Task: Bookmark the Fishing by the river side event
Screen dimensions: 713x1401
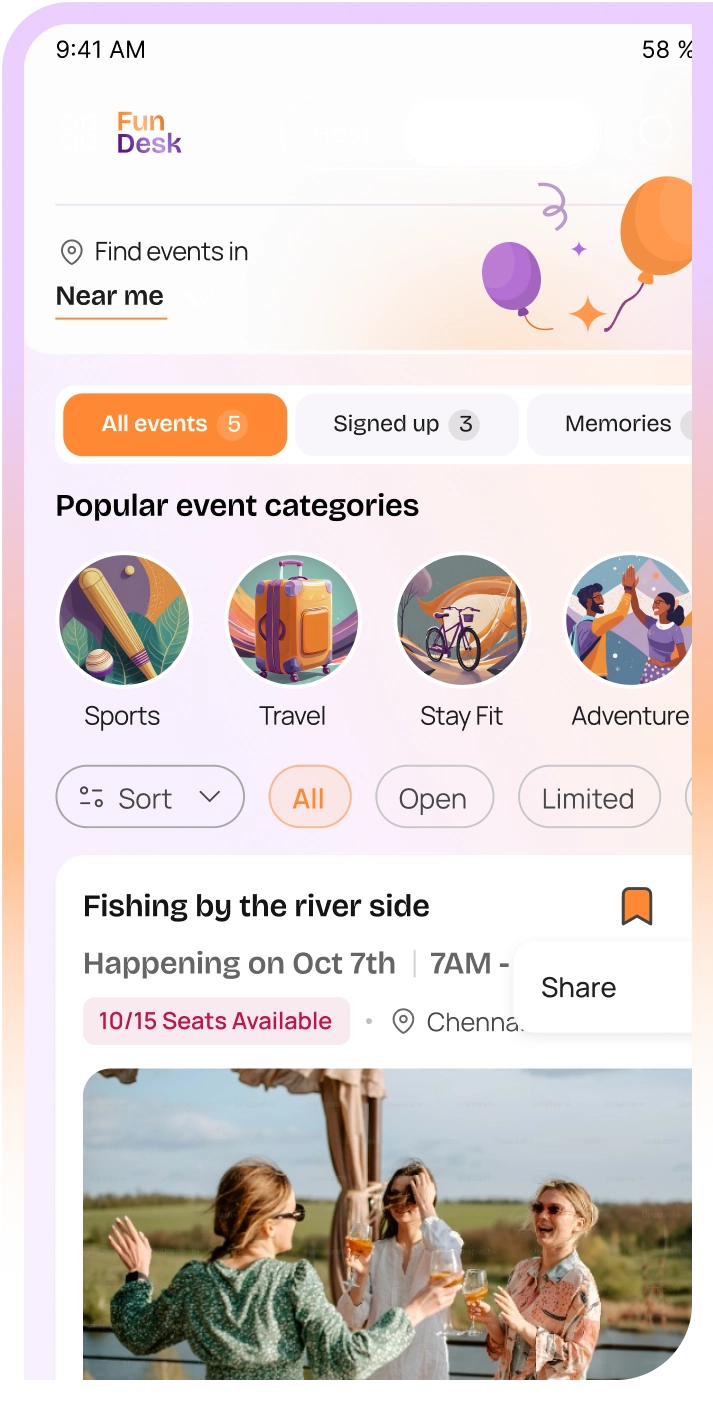Action: (636, 906)
